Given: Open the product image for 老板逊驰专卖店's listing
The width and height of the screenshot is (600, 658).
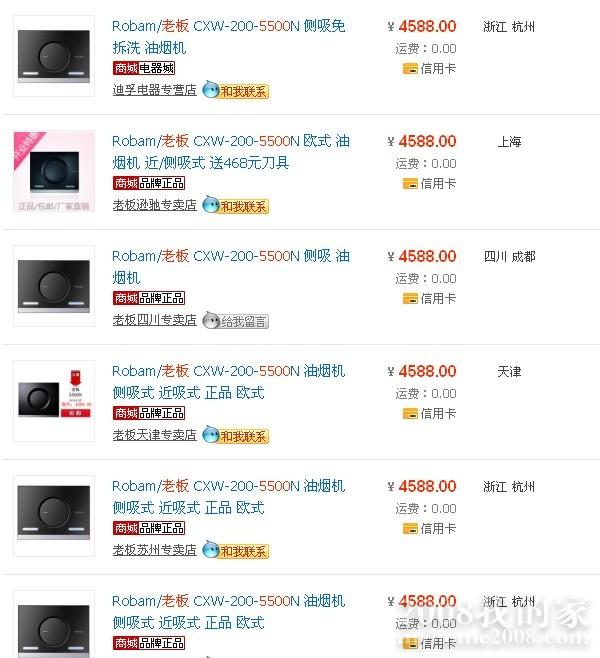Looking at the screenshot, I should (54, 171).
